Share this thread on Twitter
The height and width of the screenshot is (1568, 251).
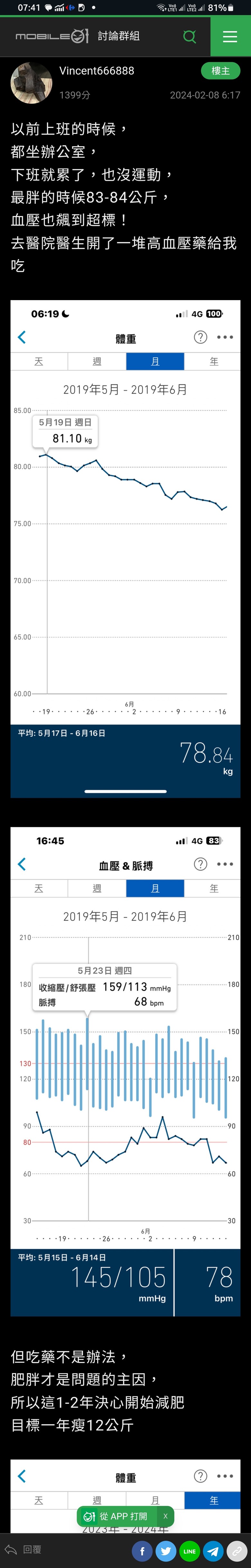[x=166, y=1550]
